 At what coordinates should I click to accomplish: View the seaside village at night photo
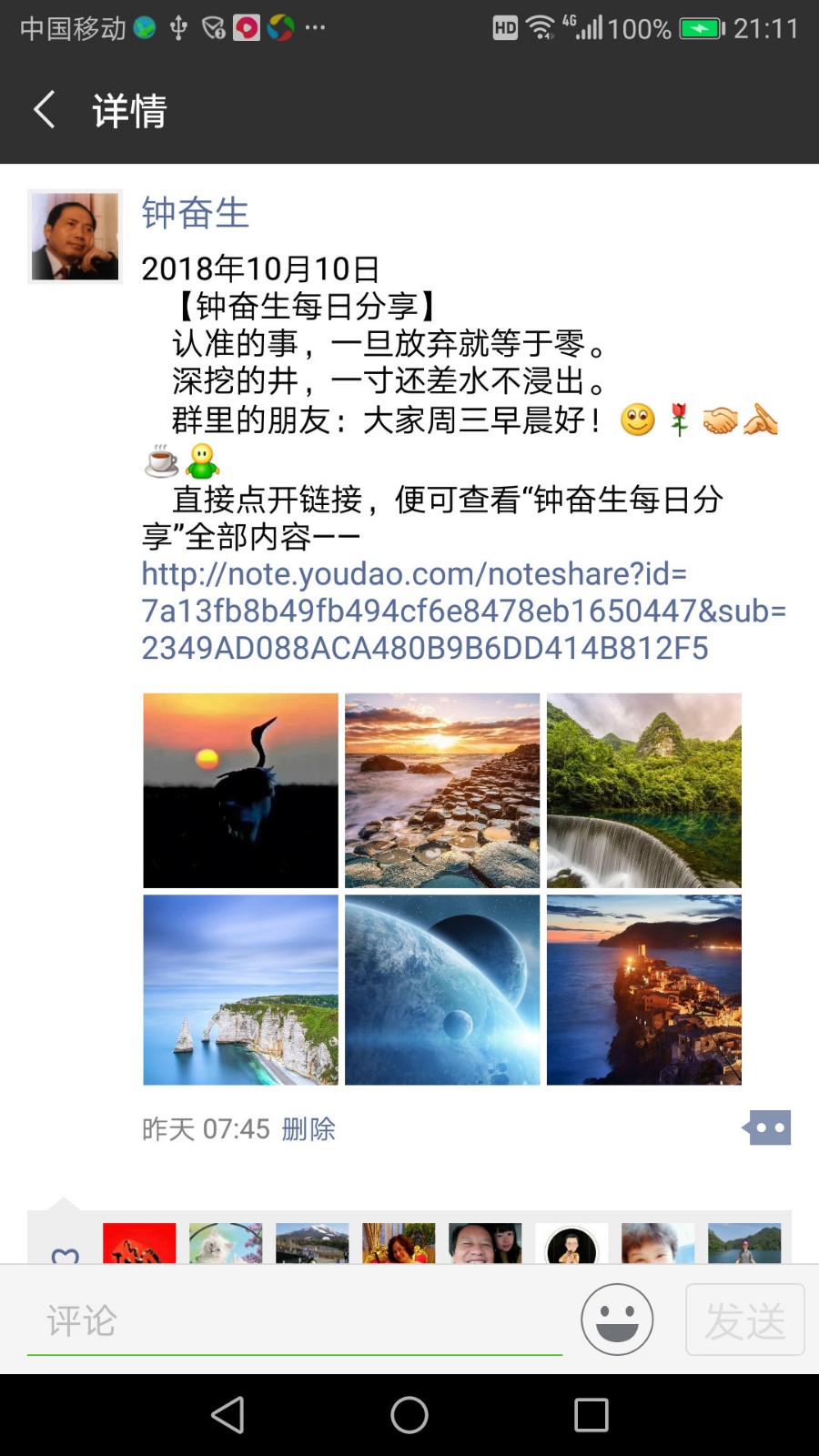(644, 990)
